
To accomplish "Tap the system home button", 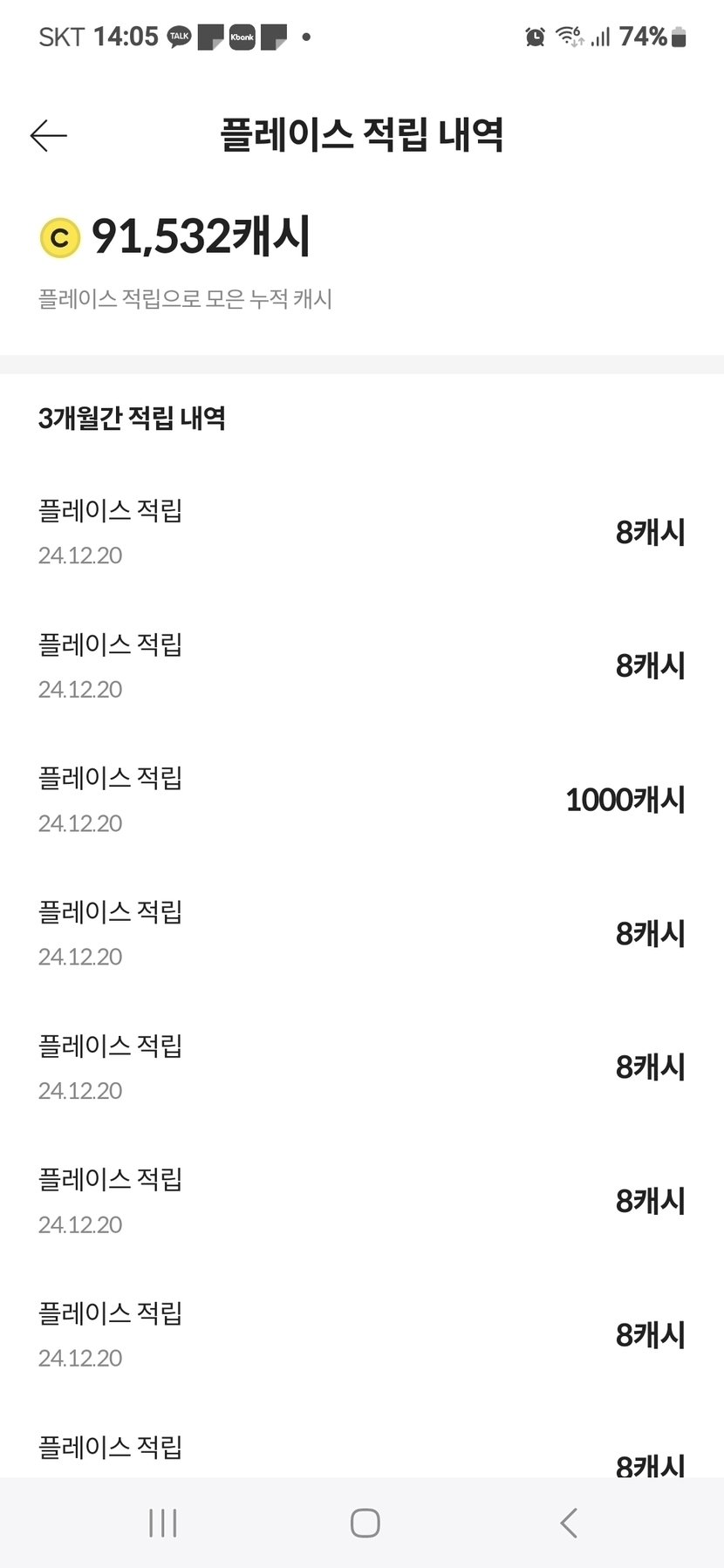I will tap(365, 1523).
